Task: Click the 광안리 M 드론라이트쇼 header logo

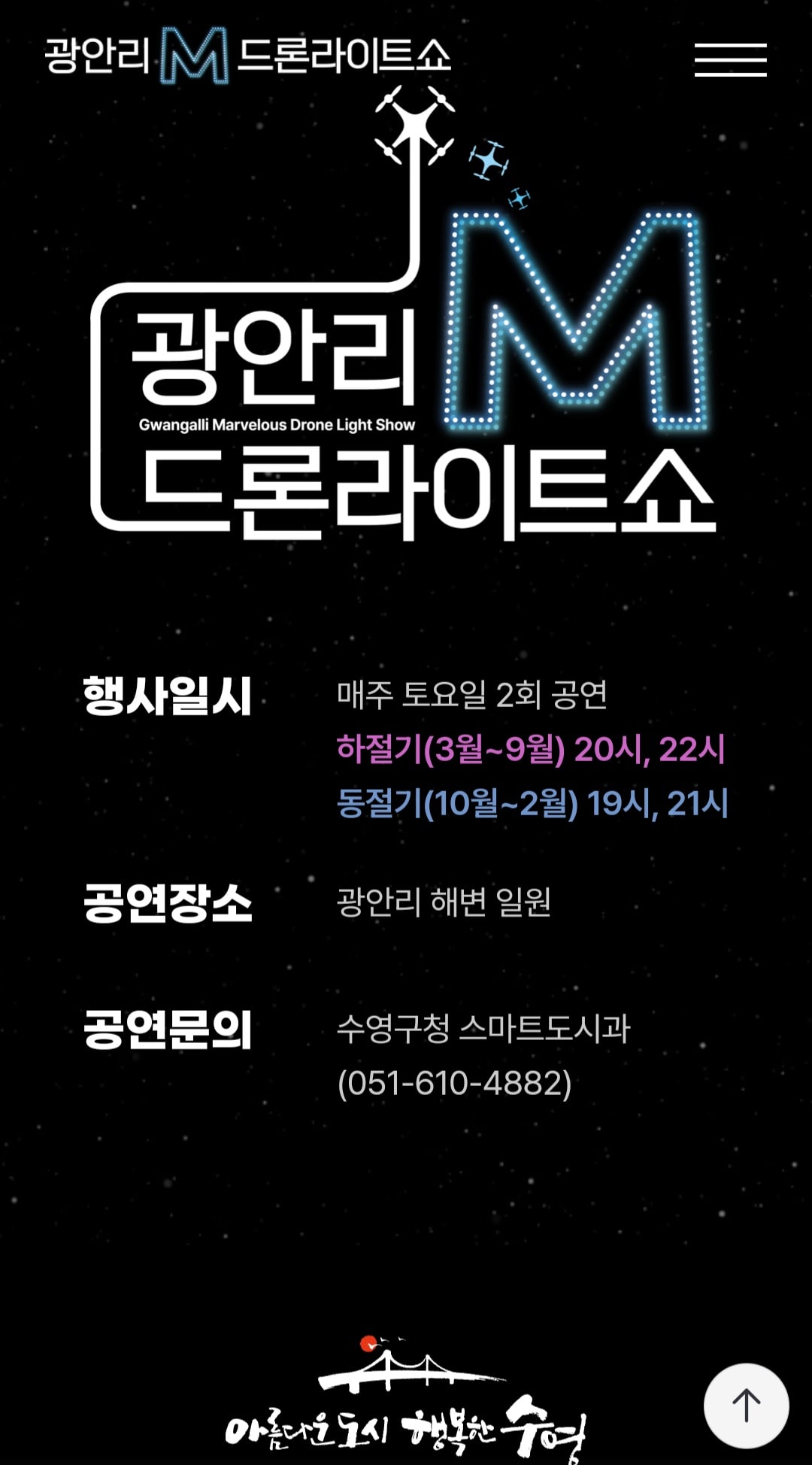Action: coord(248,60)
